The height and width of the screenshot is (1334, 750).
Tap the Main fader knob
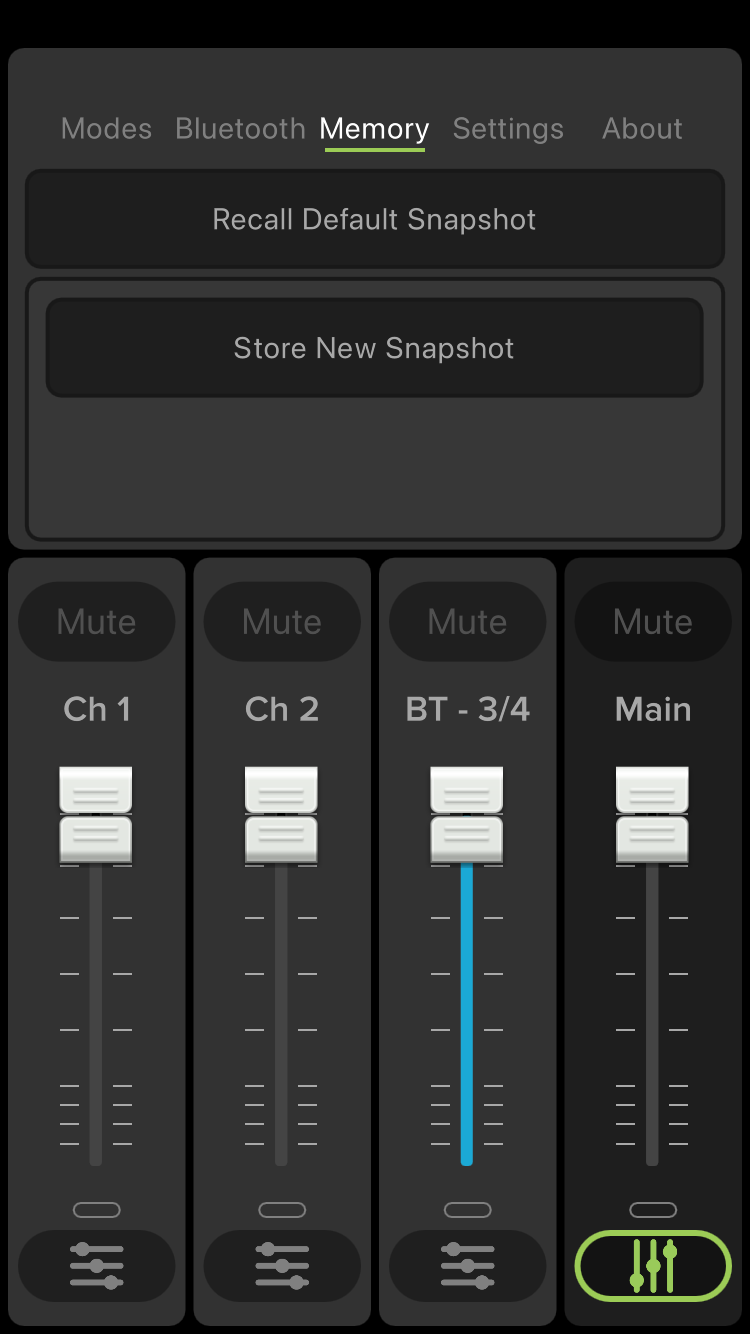point(652,815)
